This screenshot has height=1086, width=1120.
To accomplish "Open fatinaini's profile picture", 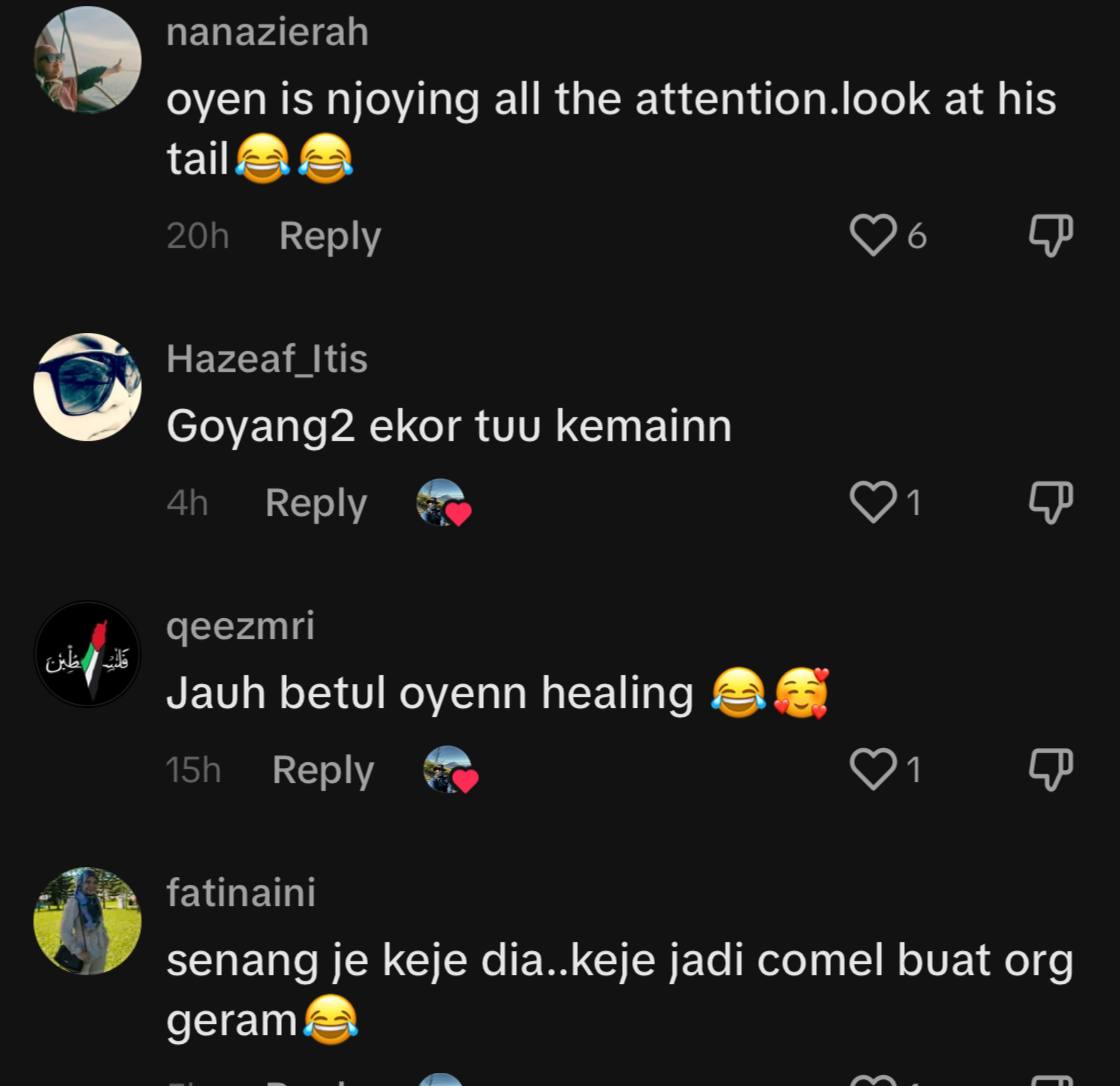I will [x=87, y=921].
